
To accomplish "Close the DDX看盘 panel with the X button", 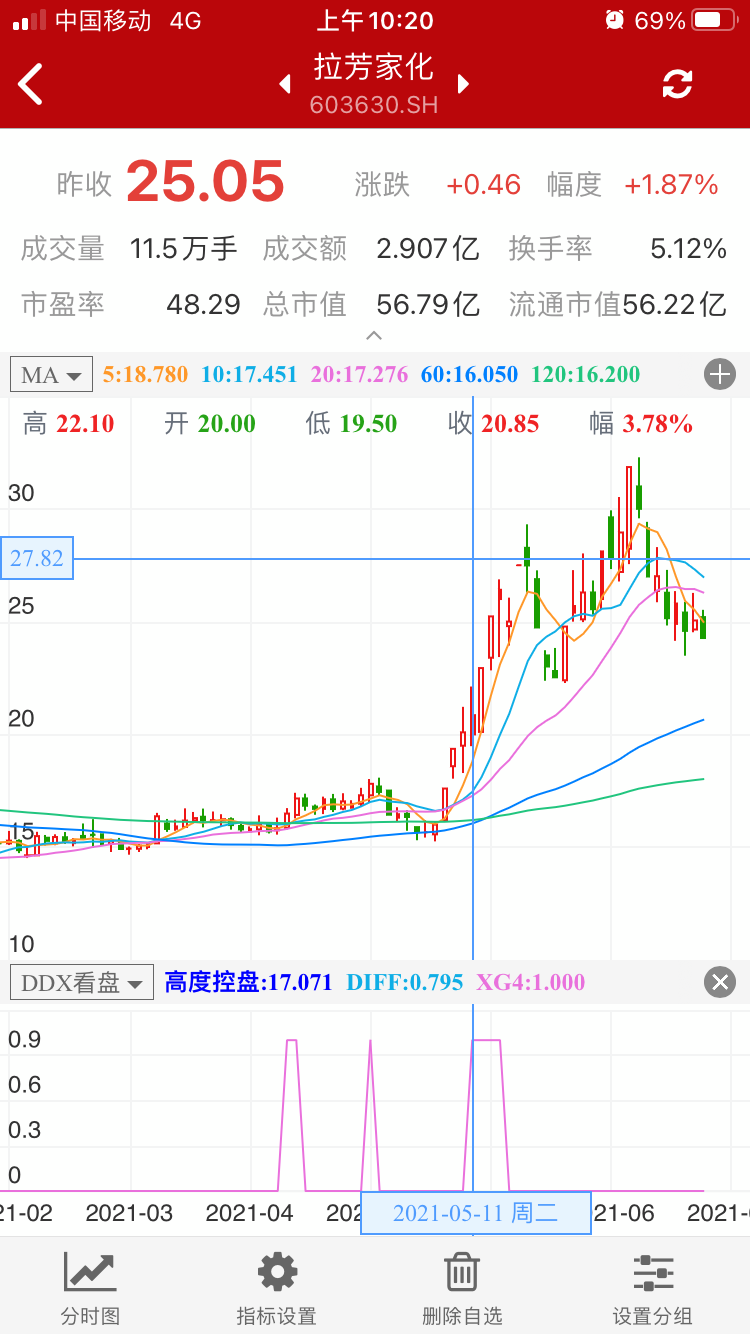I will (x=719, y=982).
